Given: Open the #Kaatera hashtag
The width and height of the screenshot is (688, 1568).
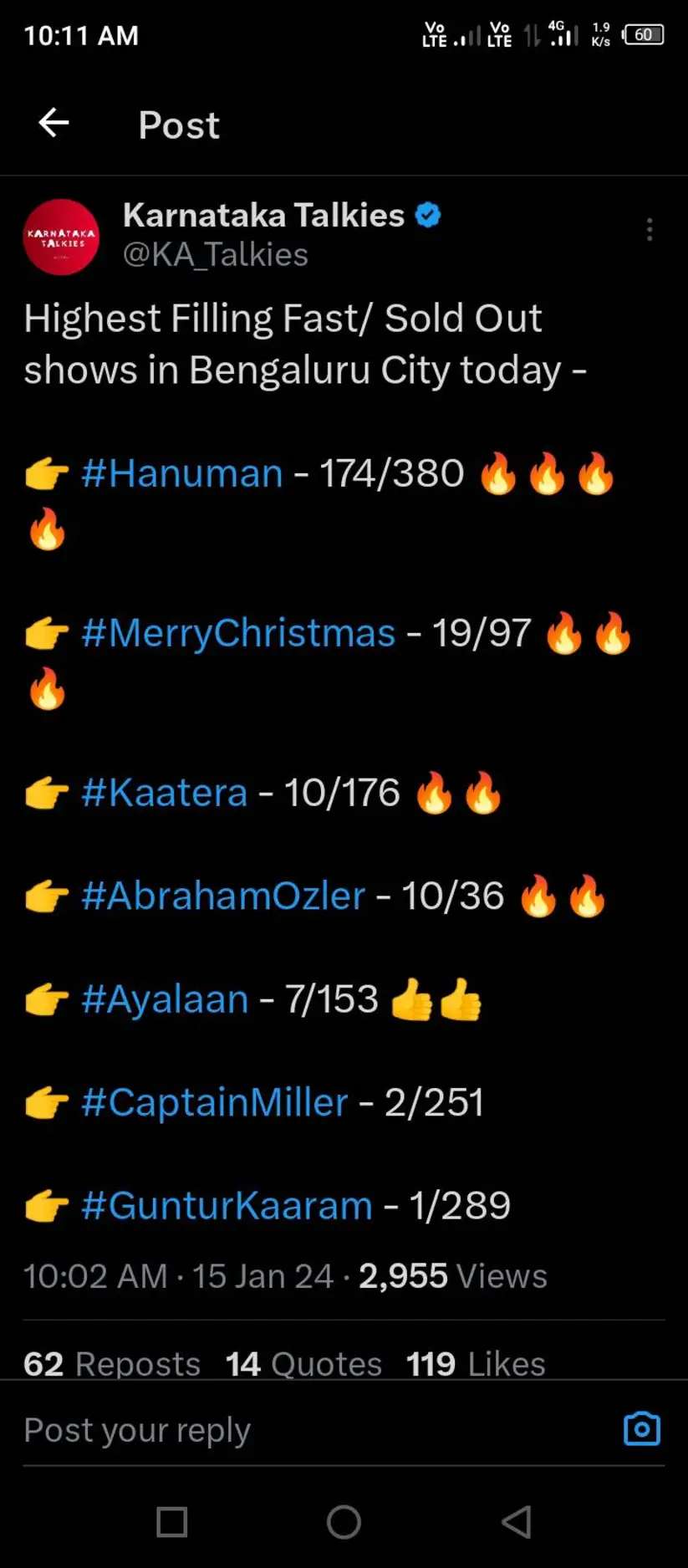Looking at the screenshot, I should pyautogui.click(x=165, y=793).
